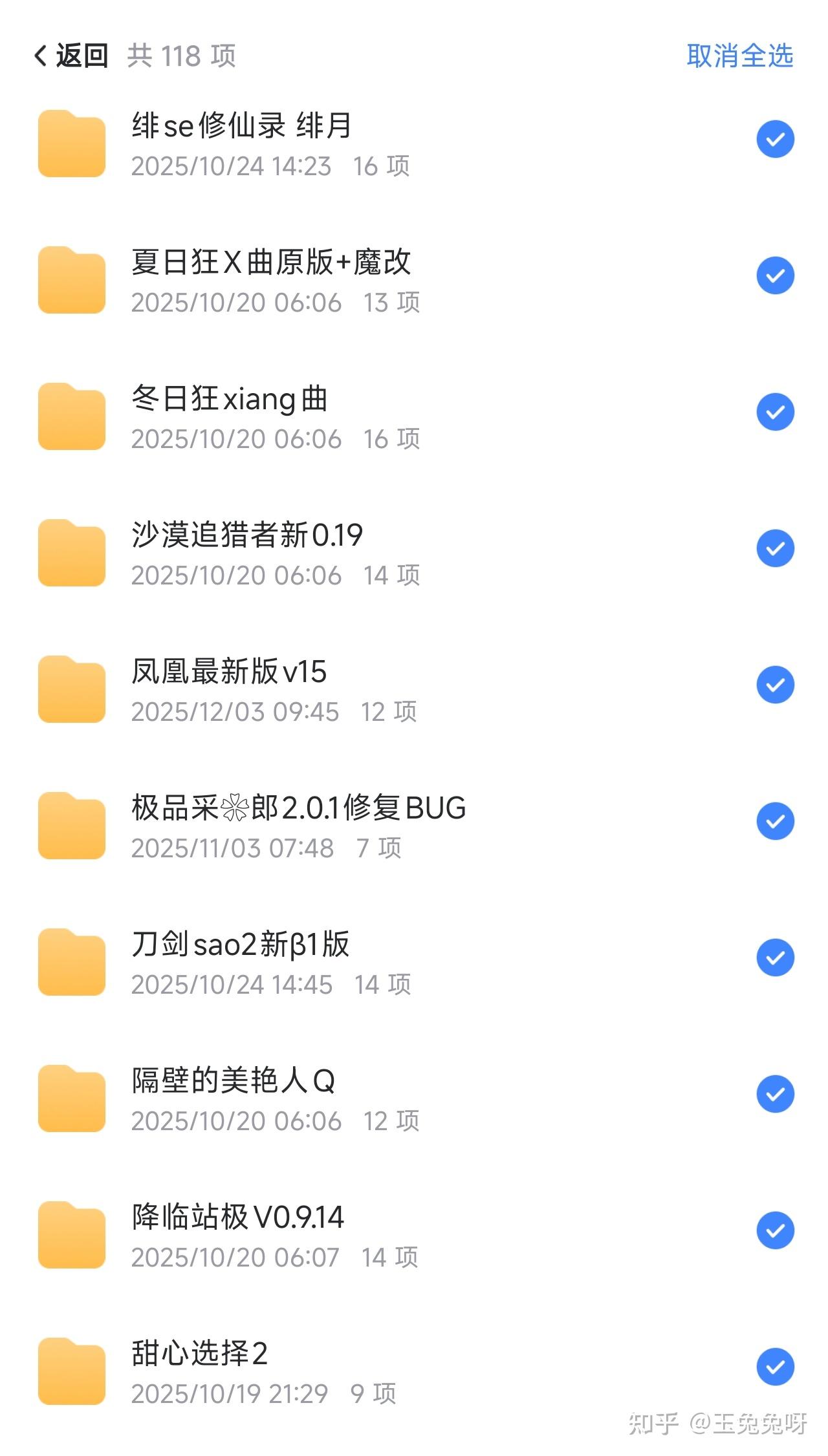Viewport: 828px width, 1456px height.
Task: Open the 沙漠追猎者新0.19 folder icon
Action: coord(71,553)
